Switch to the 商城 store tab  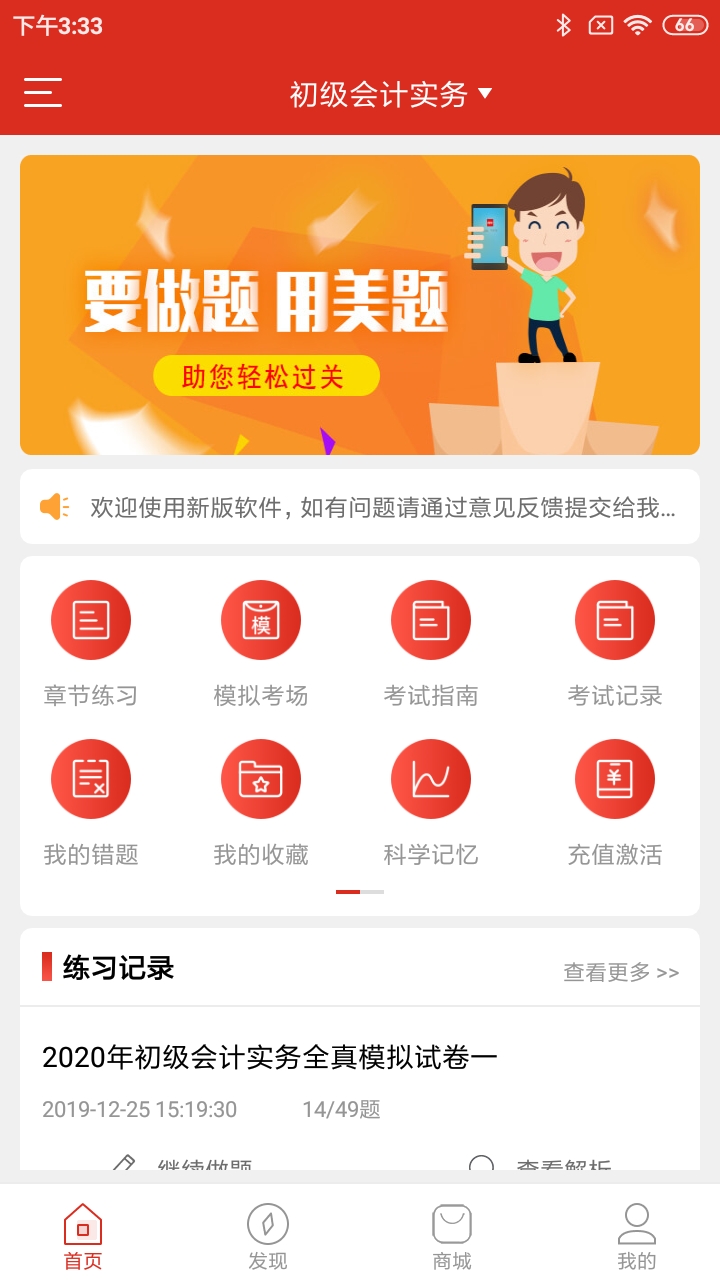(x=452, y=1232)
